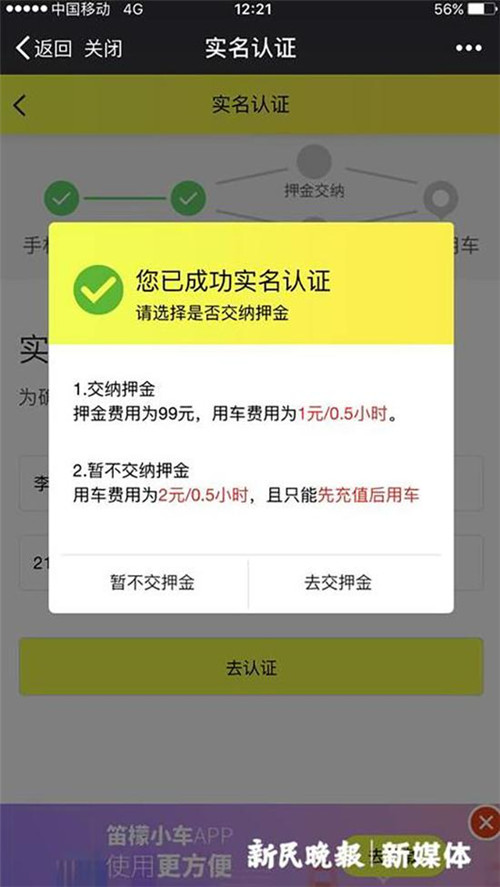The height and width of the screenshot is (887, 500).
Task: Tap 关闭 to close the web page
Action: pos(103,49)
